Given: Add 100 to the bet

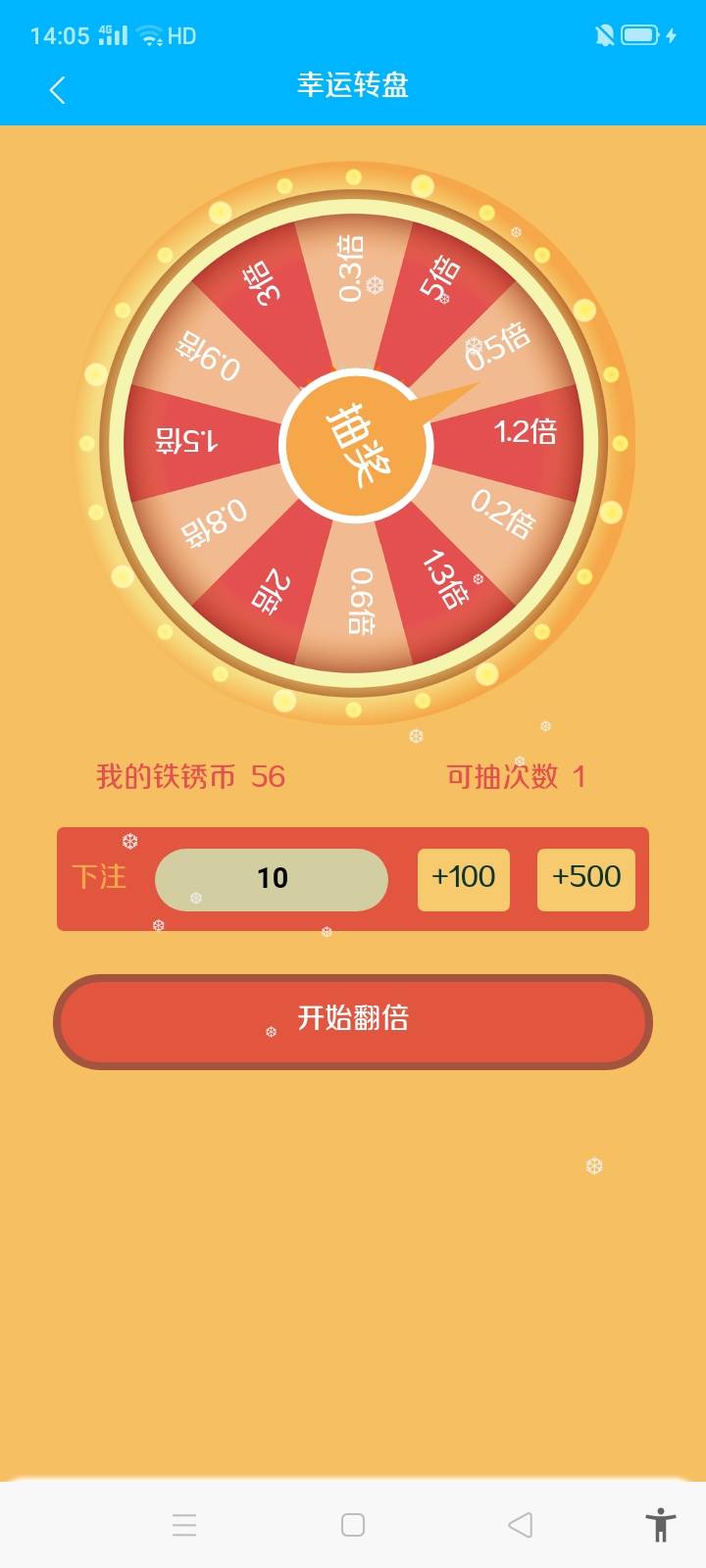Looking at the screenshot, I should [x=464, y=879].
